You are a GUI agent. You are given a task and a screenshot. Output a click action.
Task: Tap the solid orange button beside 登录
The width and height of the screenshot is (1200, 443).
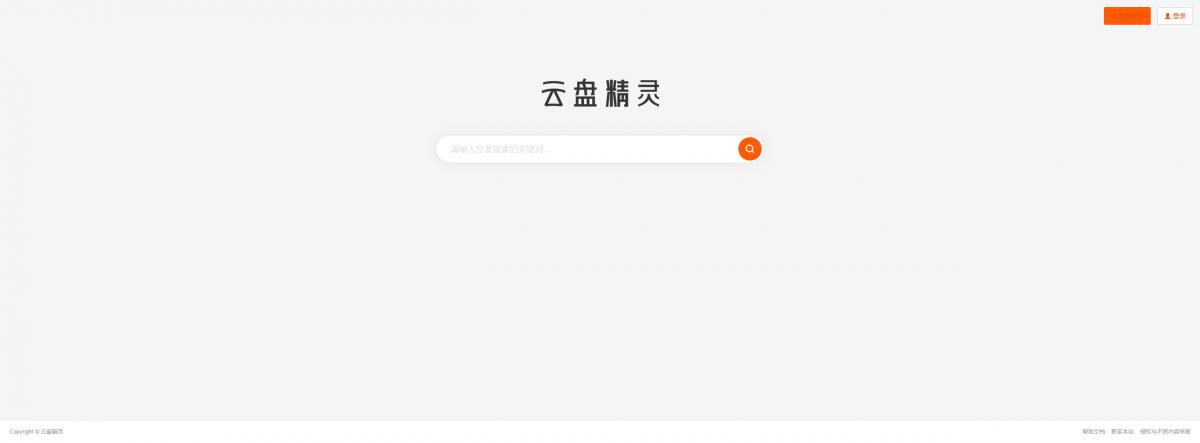pyautogui.click(x=1127, y=16)
